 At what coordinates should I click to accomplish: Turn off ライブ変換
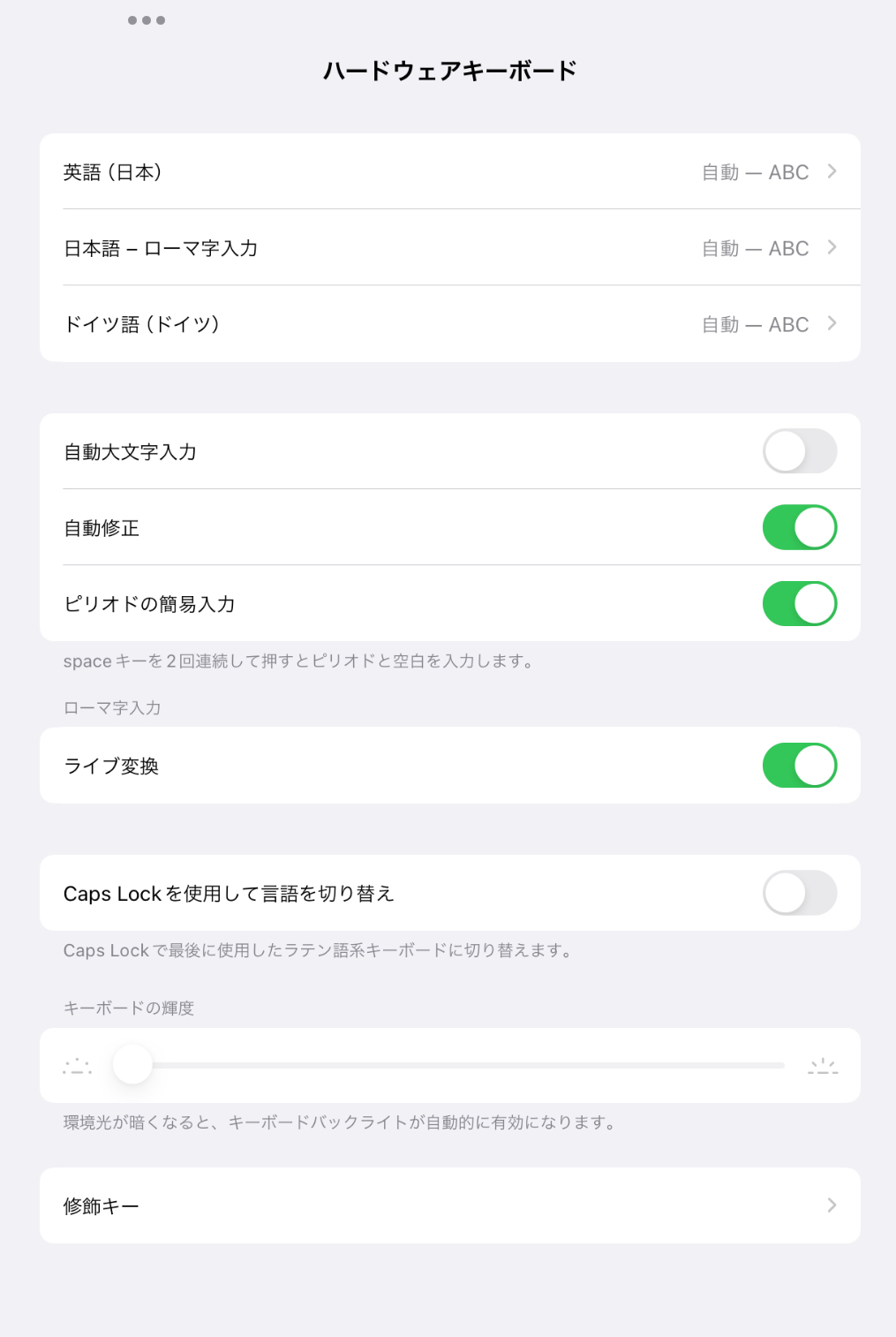(x=799, y=766)
